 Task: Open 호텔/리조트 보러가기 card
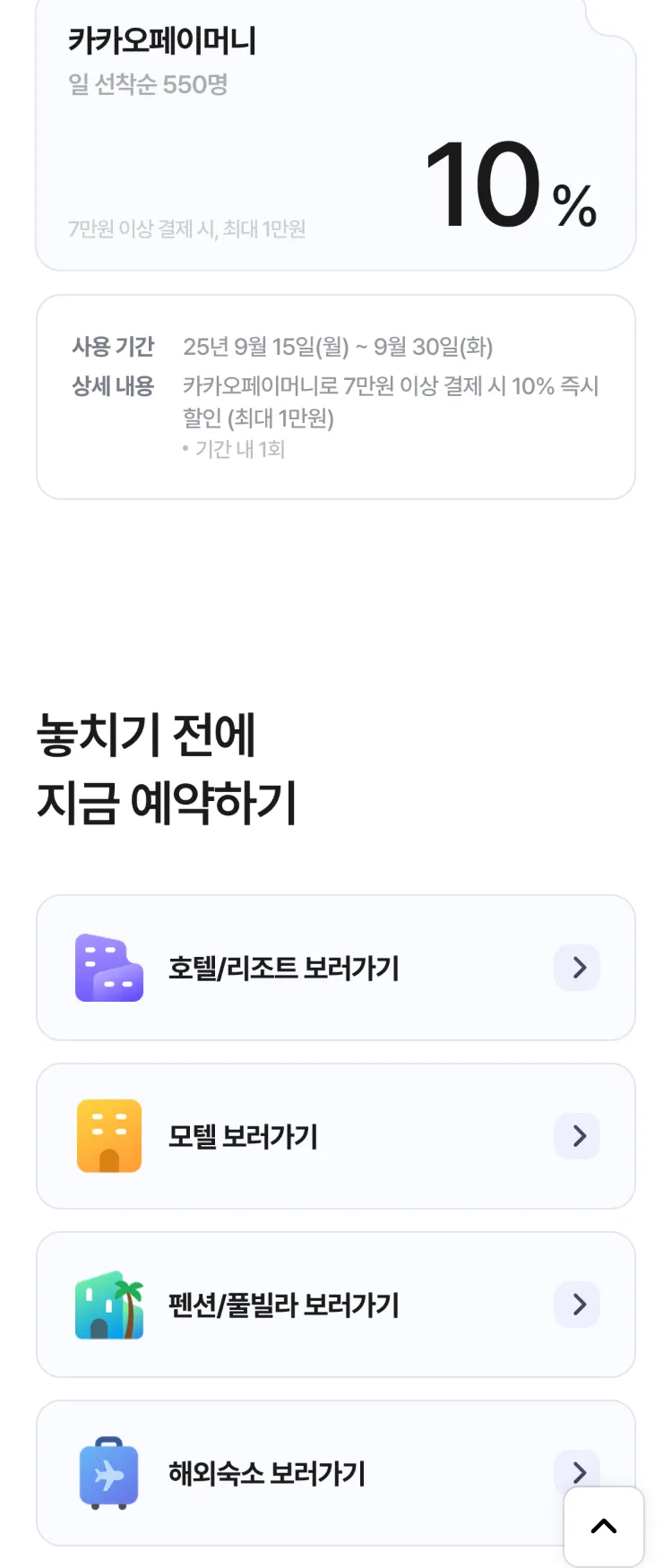pyautogui.click(x=335, y=968)
